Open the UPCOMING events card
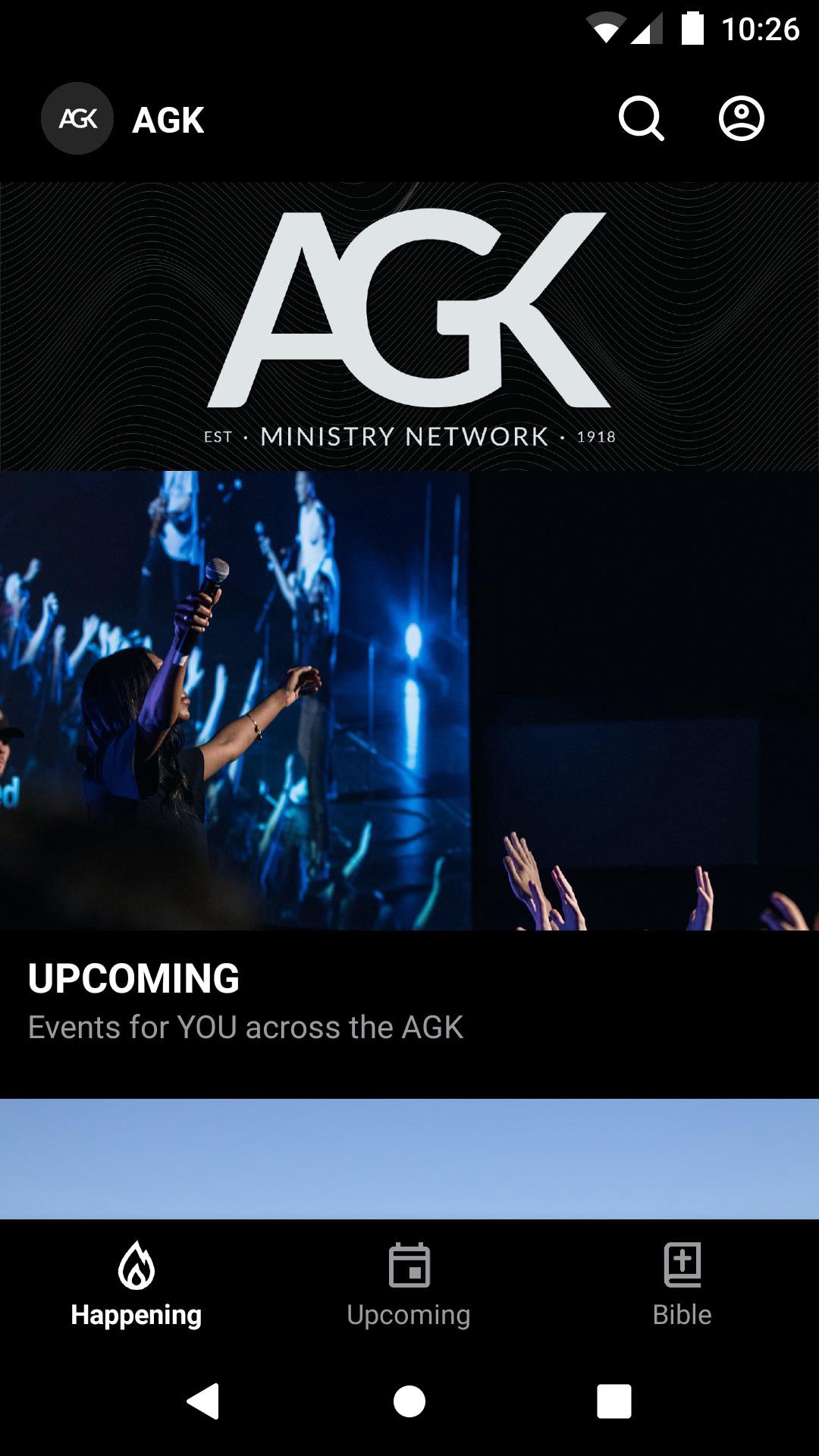819x1456 pixels. pos(409,758)
